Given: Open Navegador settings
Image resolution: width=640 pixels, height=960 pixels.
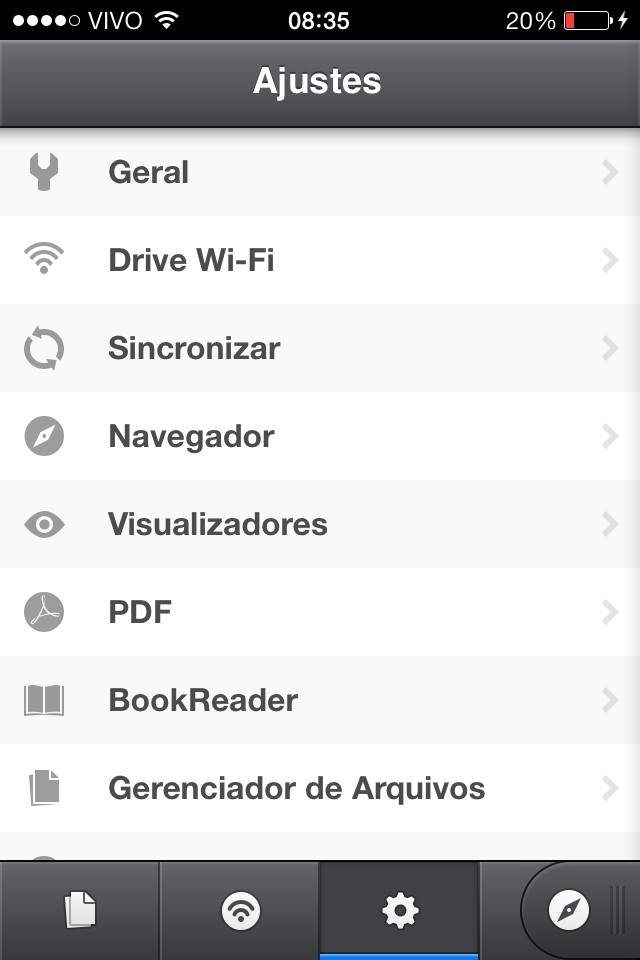Looking at the screenshot, I should click(320, 437).
